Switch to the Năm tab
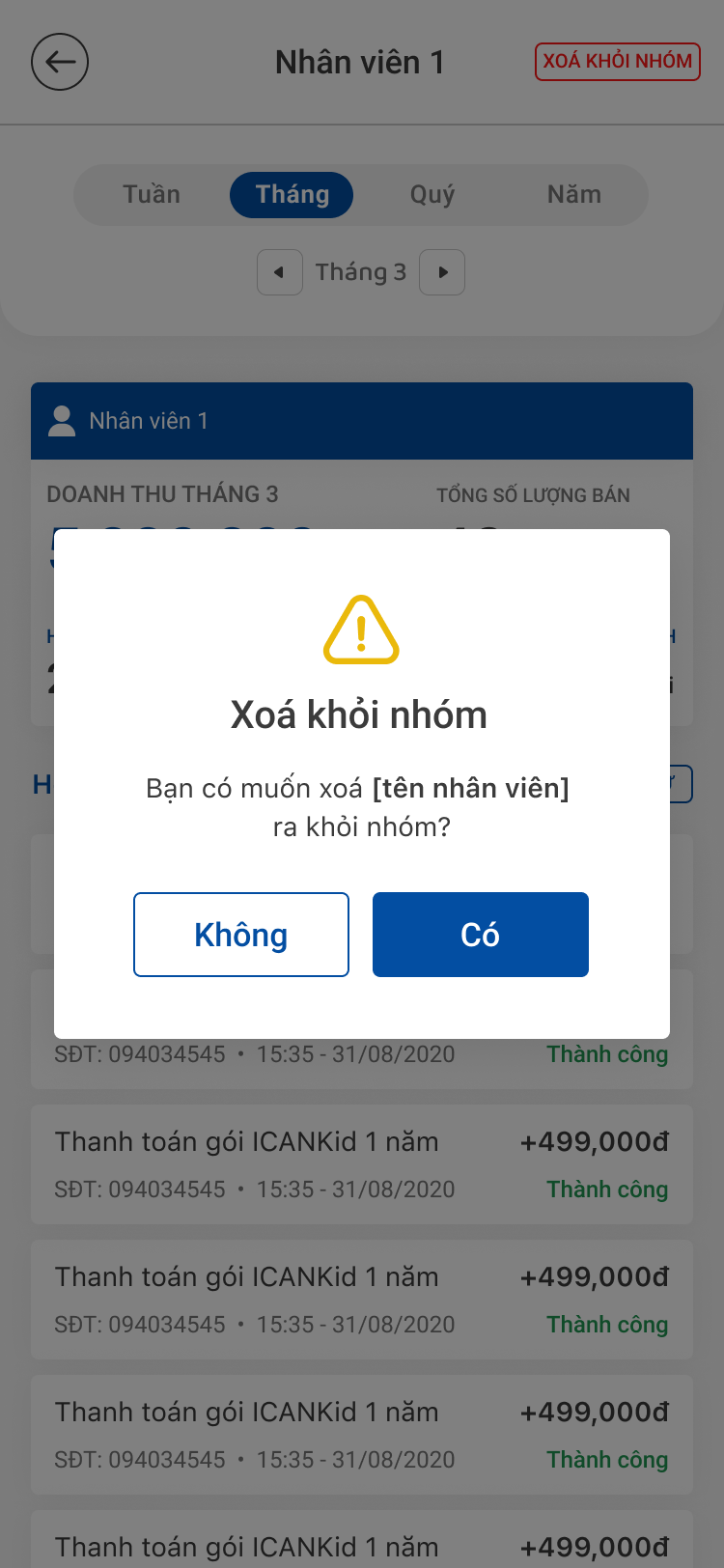The image size is (724, 1568). point(574,195)
